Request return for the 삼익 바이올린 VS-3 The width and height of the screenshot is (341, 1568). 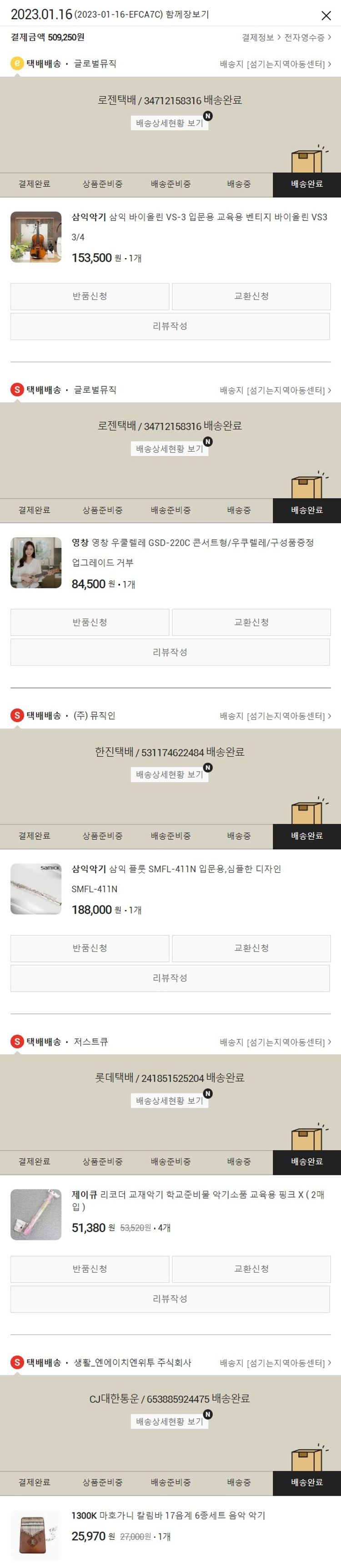tap(90, 296)
